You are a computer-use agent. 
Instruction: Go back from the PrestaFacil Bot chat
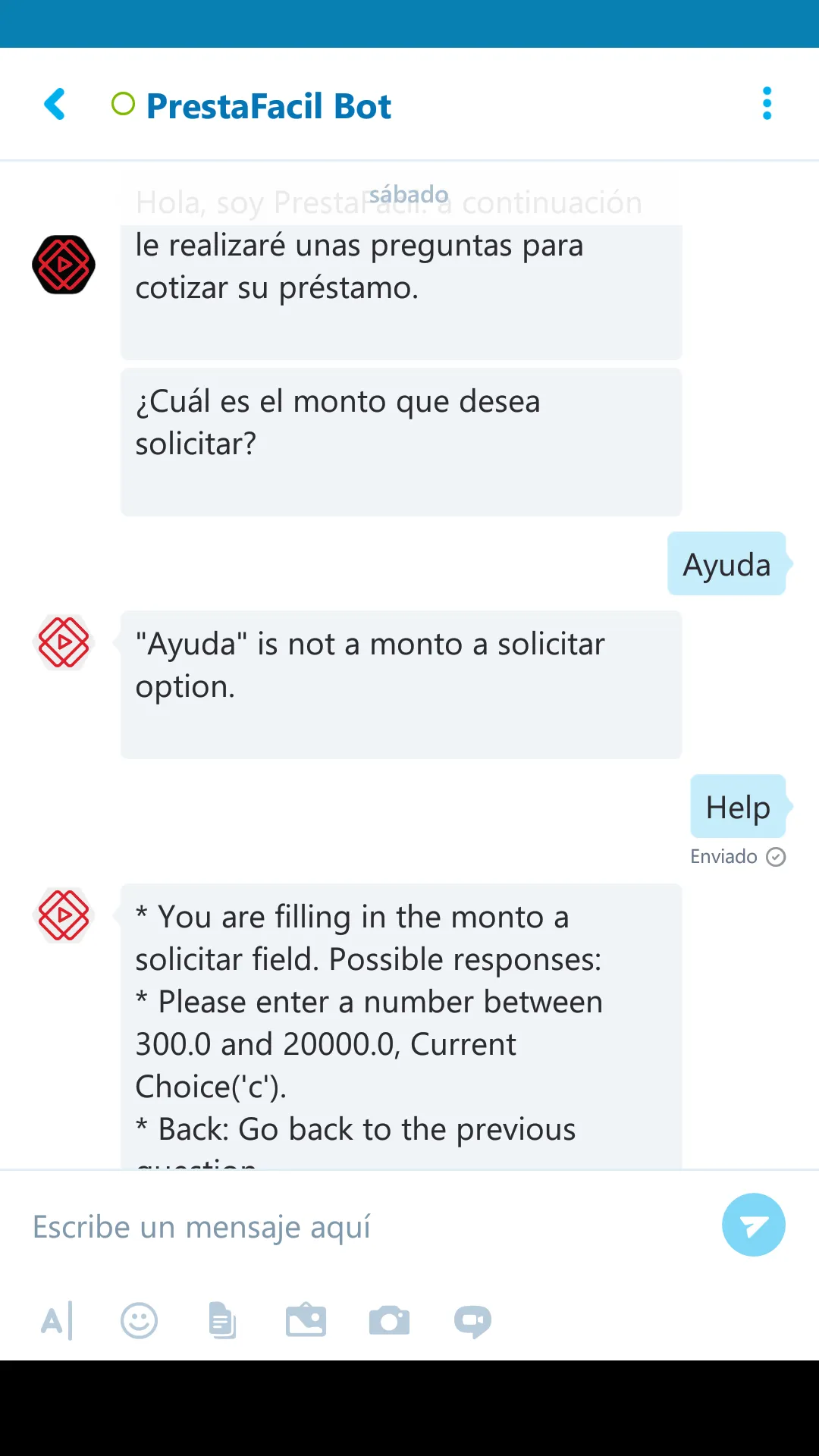pyautogui.click(x=55, y=105)
